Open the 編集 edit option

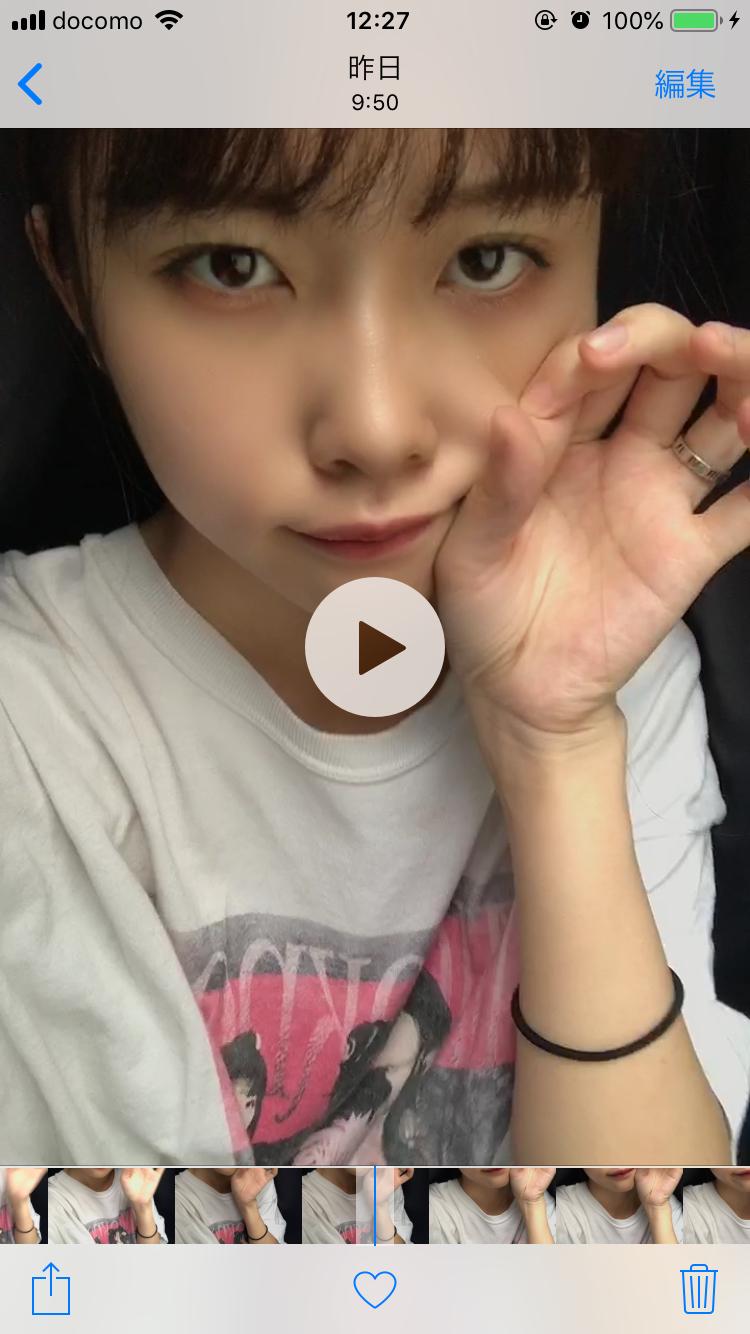(x=685, y=84)
